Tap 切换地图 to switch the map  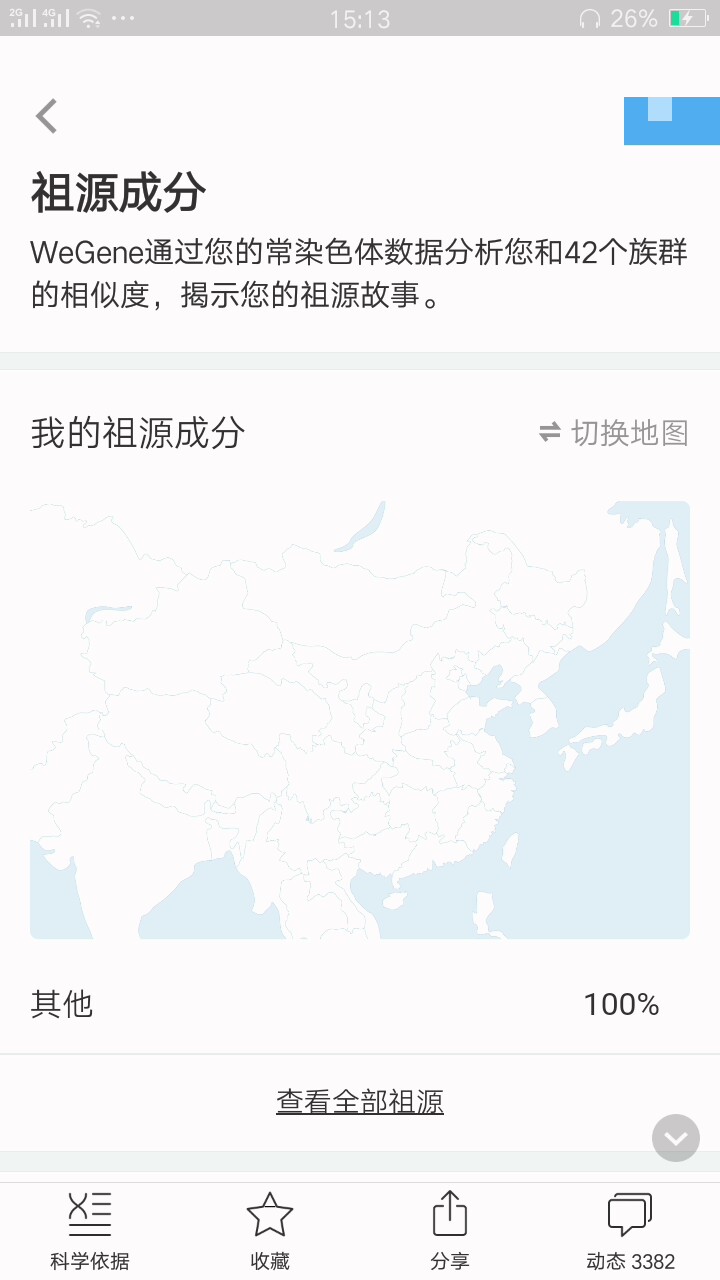pos(614,433)
